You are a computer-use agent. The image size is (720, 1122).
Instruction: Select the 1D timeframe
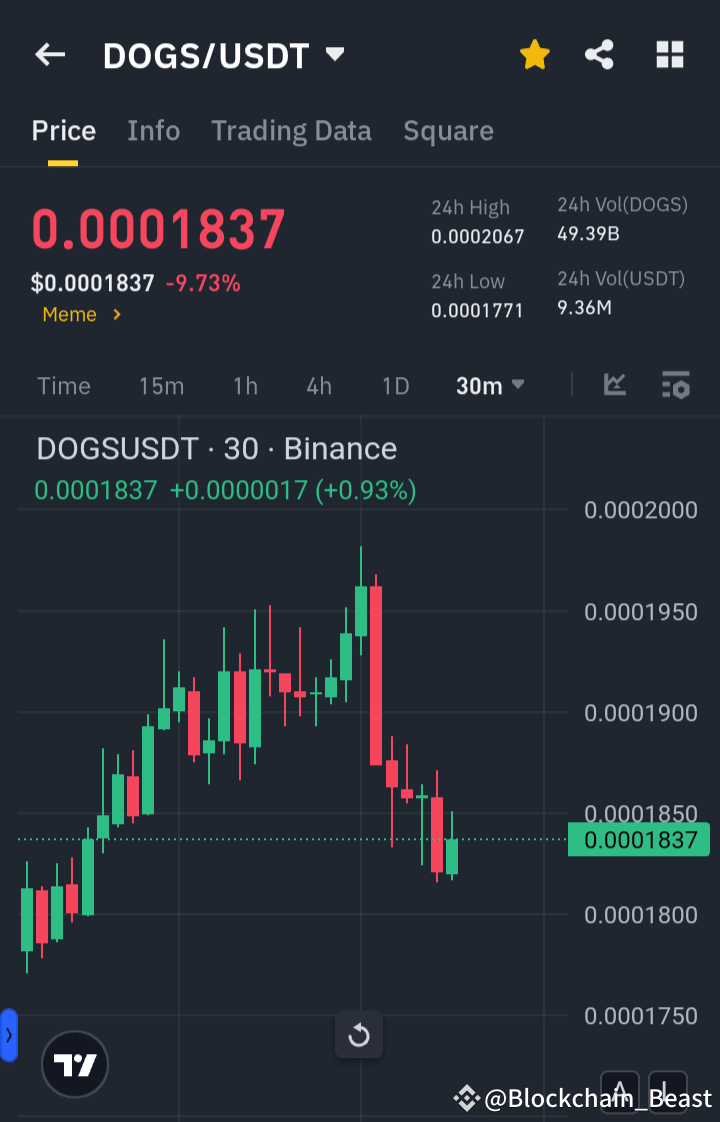395,385
